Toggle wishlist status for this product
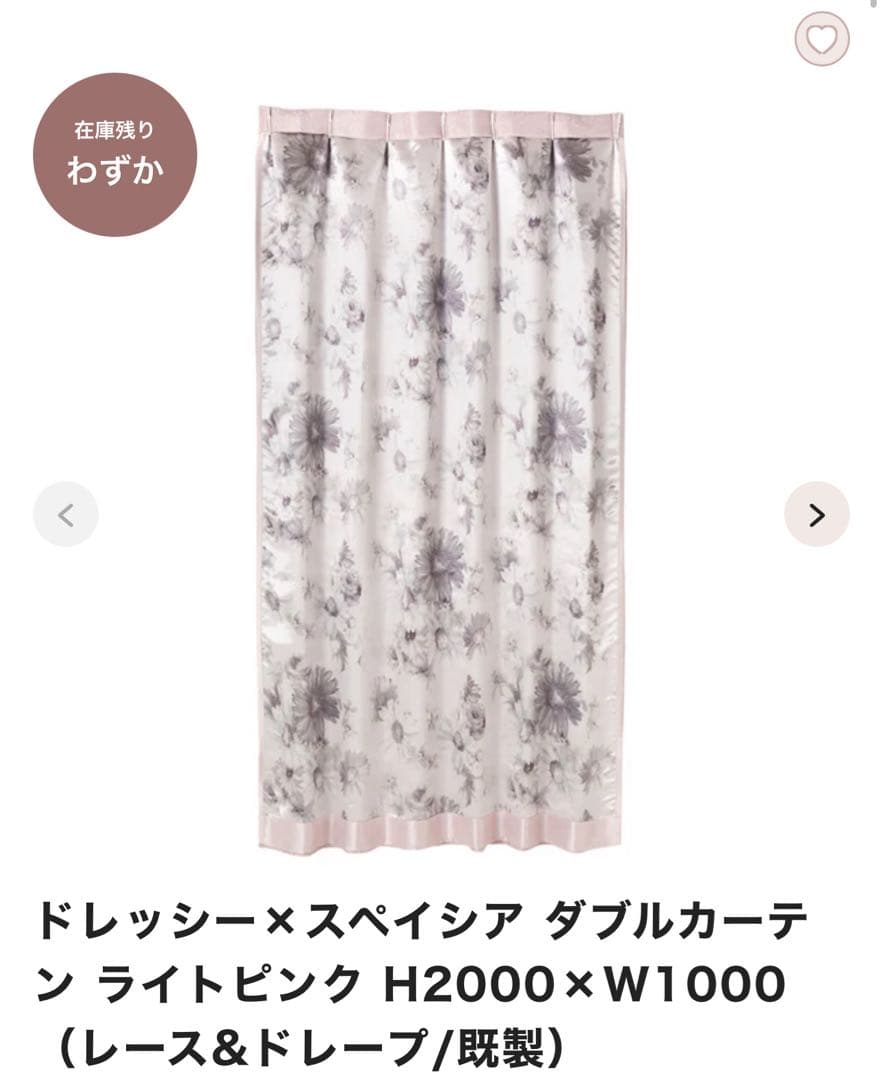The height and width of the screenshot is (1080, 883). [x=822, y=40]
